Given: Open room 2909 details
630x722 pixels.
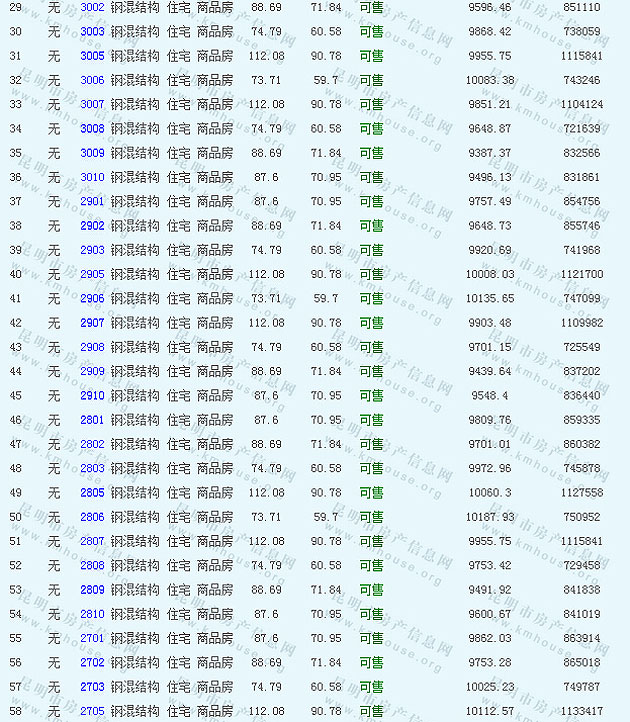Looking at the screenshot, I should pos(92,371).
